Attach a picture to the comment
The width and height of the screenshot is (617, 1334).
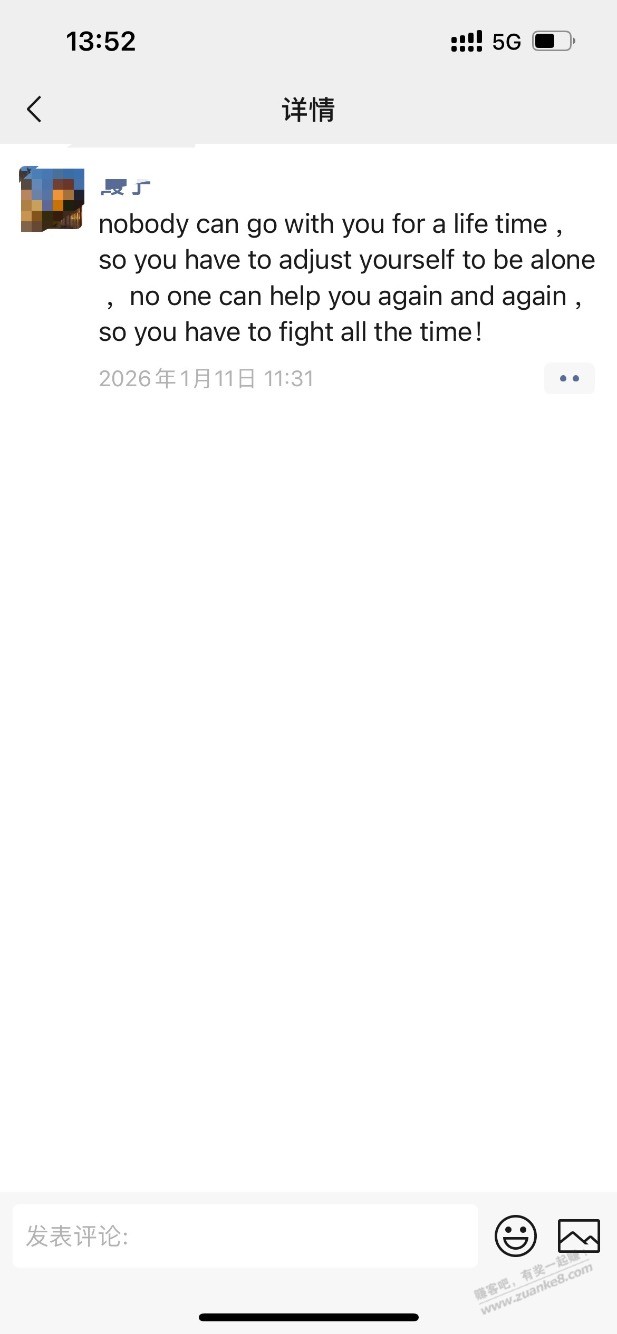click(x=578, y=1237)
